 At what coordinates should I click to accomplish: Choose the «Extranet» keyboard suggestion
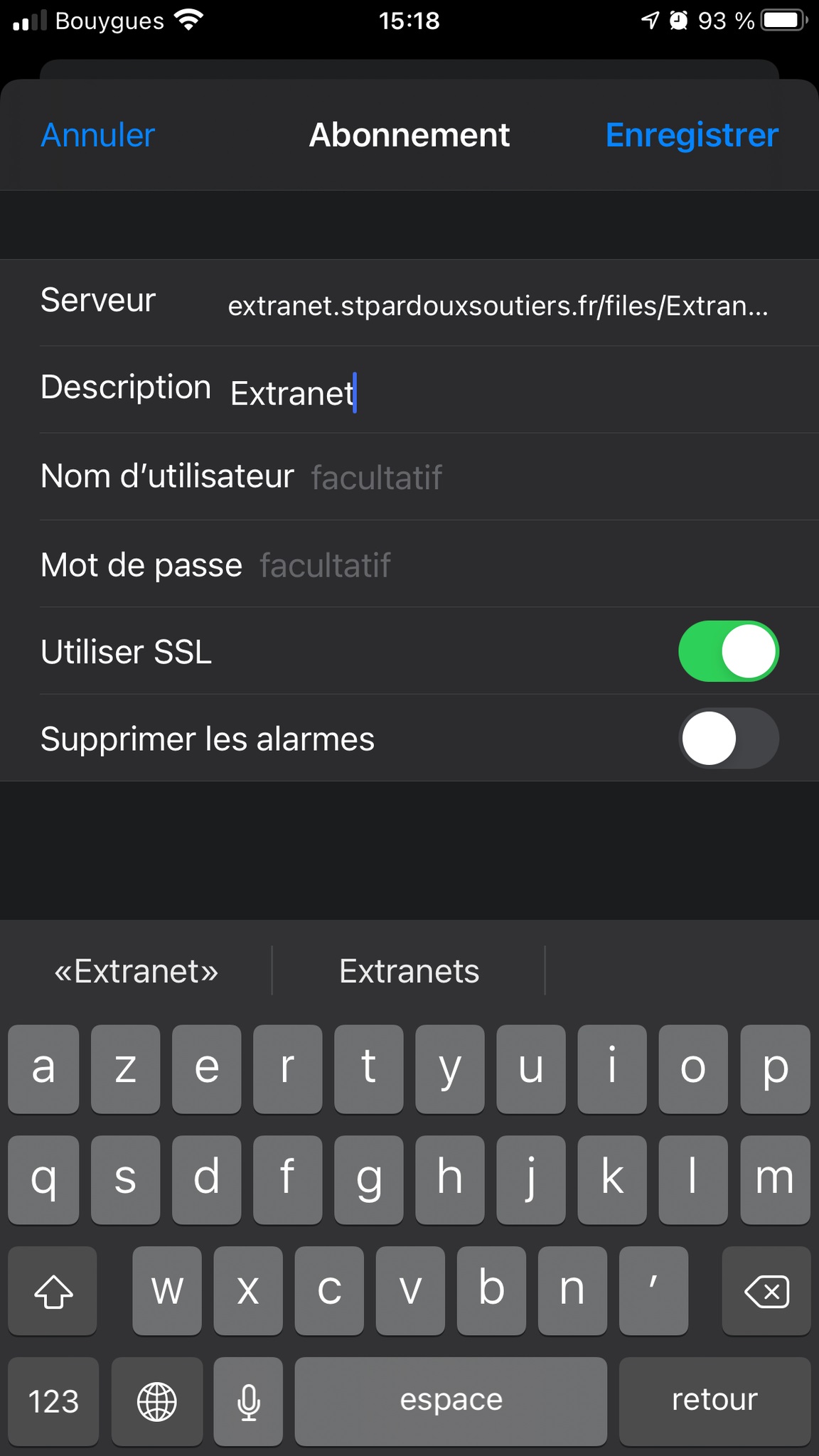[x=136, y=971]
